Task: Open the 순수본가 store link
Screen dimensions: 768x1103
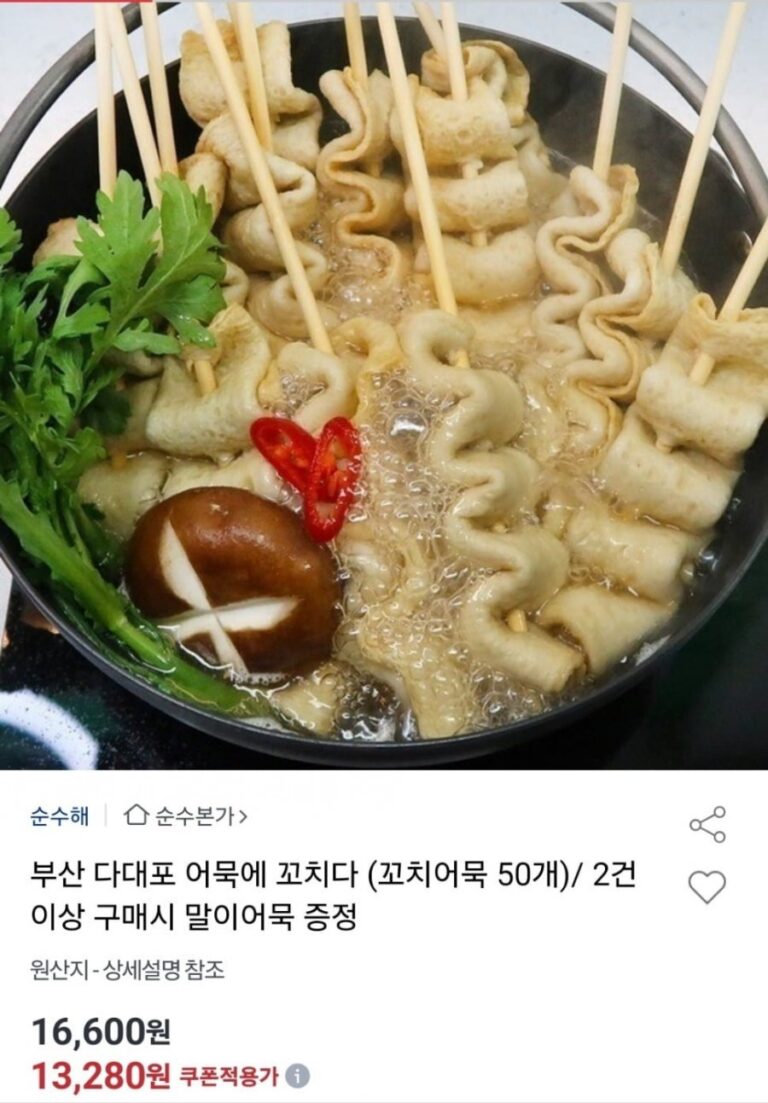Action: click(186, 816)
